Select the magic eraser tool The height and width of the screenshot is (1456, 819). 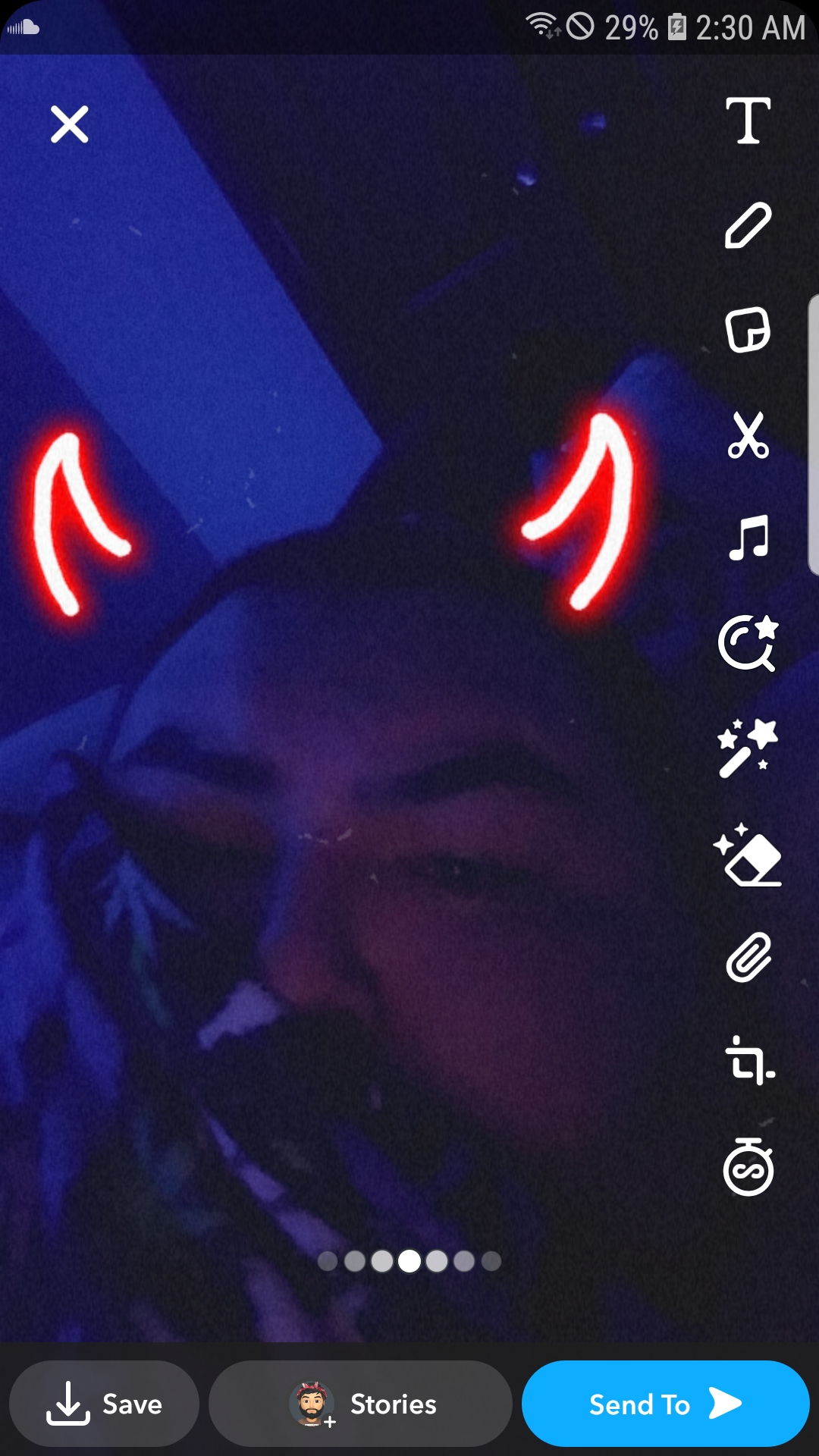click(748, 855)
